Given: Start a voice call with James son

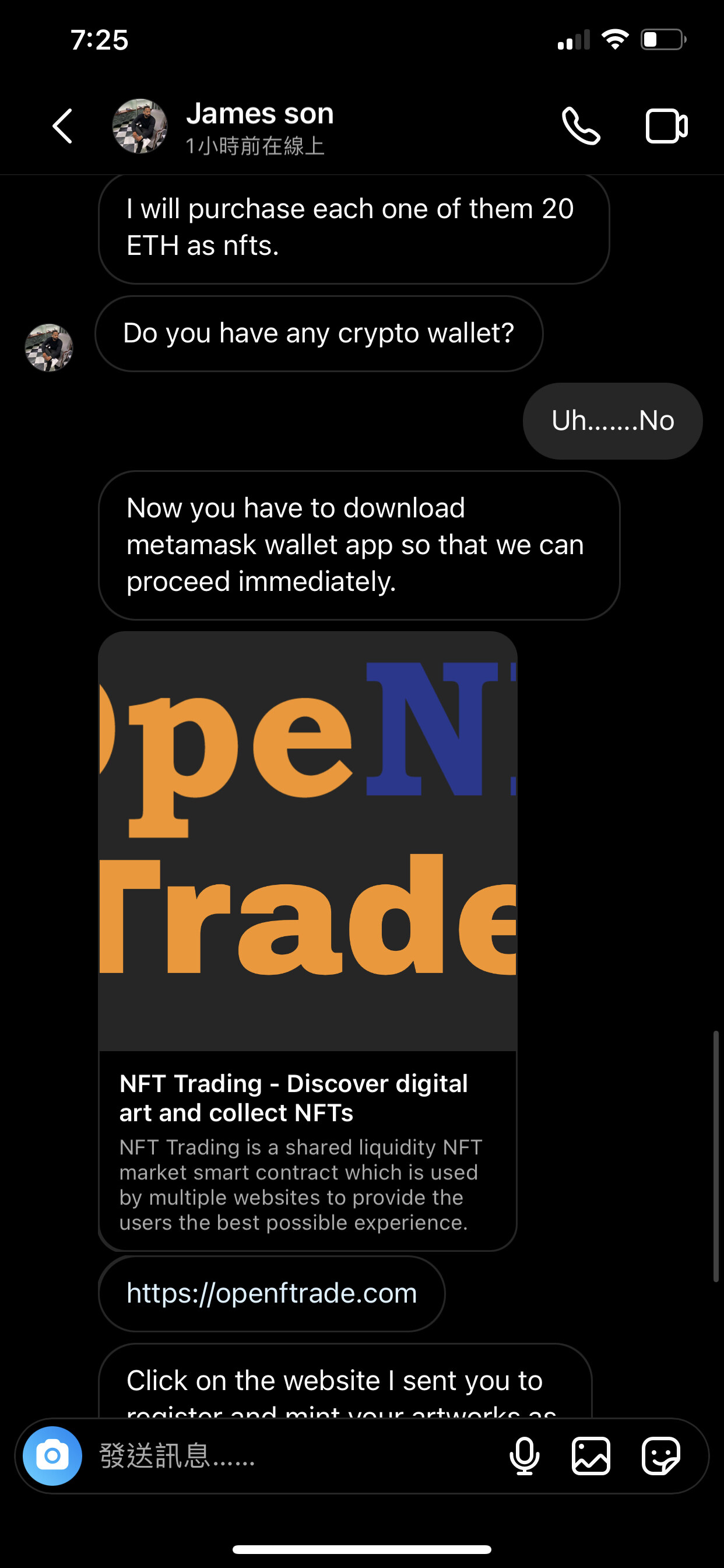Looking at the screenshot, I should point(581,127).
